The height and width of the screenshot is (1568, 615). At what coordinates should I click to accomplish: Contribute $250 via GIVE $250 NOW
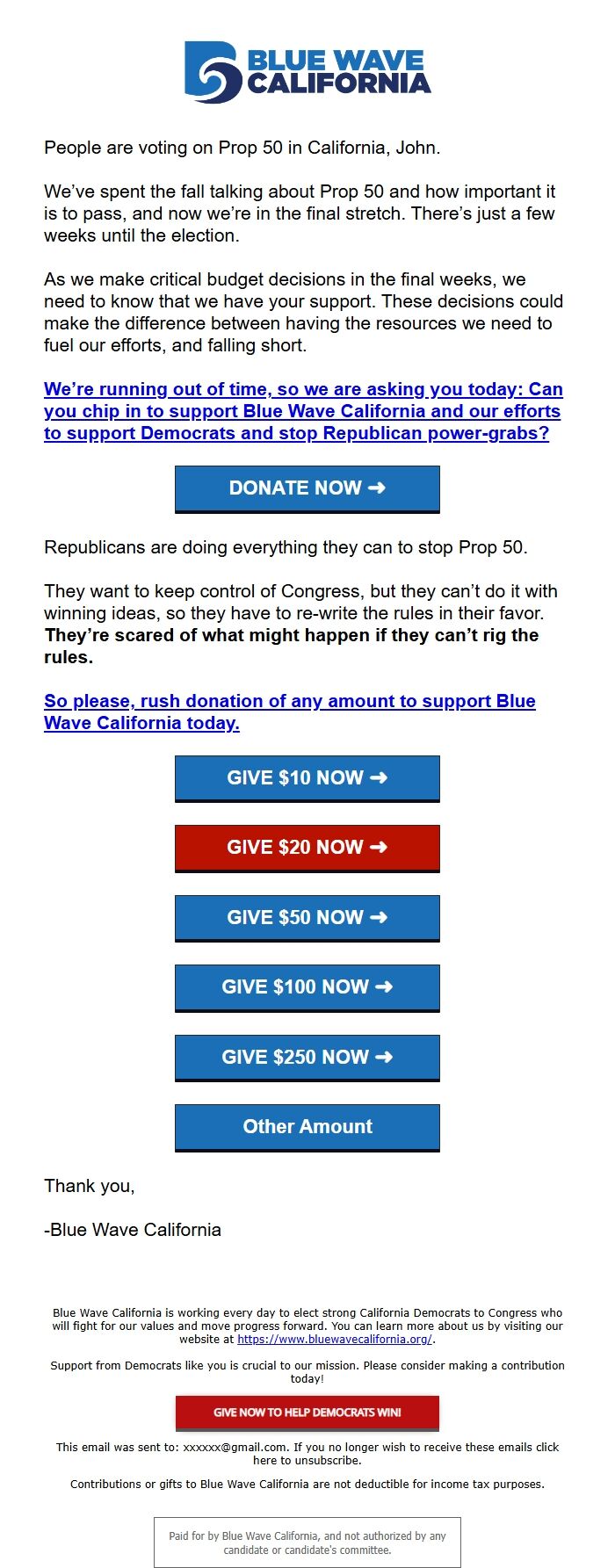[307, 1058]
